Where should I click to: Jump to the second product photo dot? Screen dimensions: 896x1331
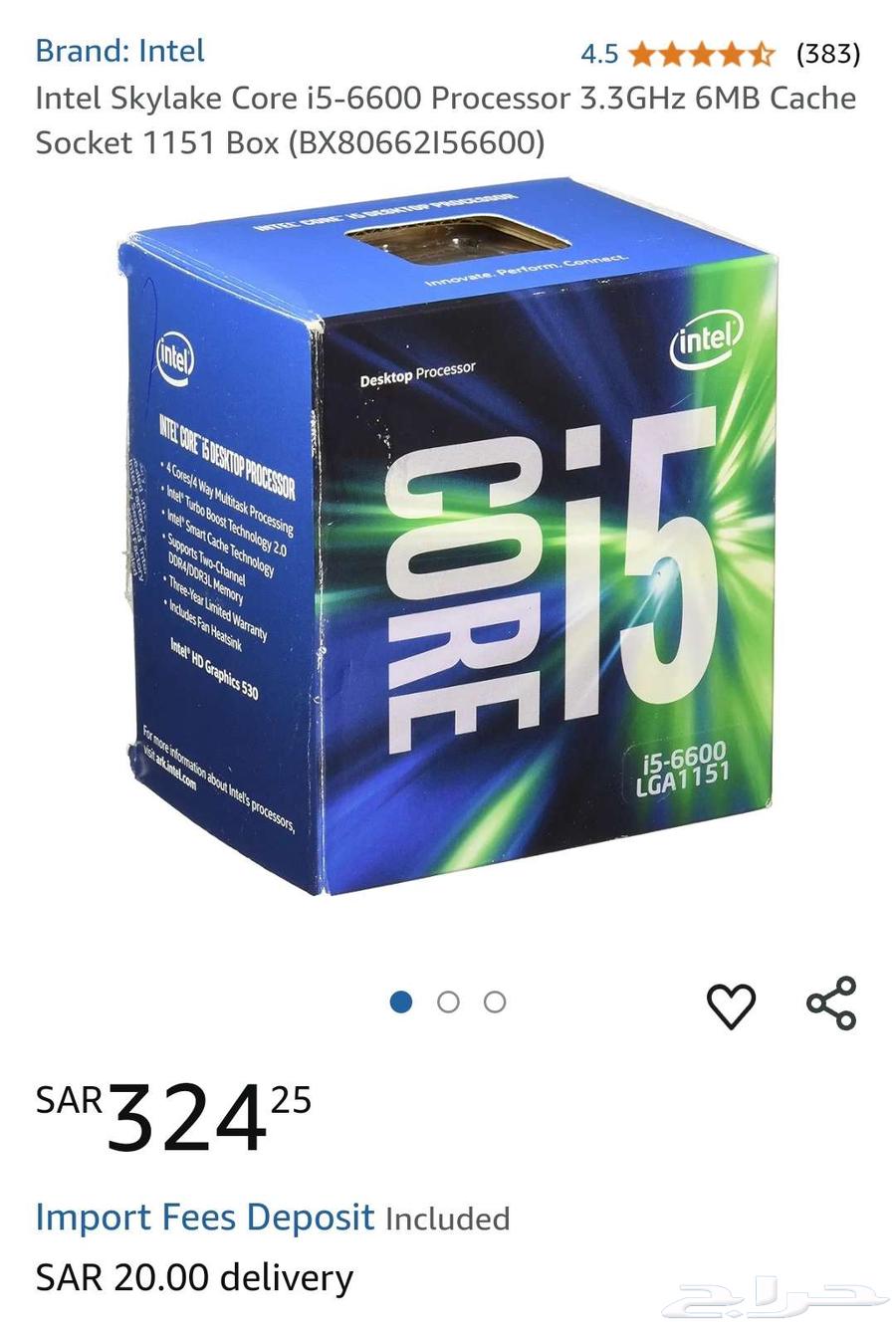click(x=448, y=1001)
